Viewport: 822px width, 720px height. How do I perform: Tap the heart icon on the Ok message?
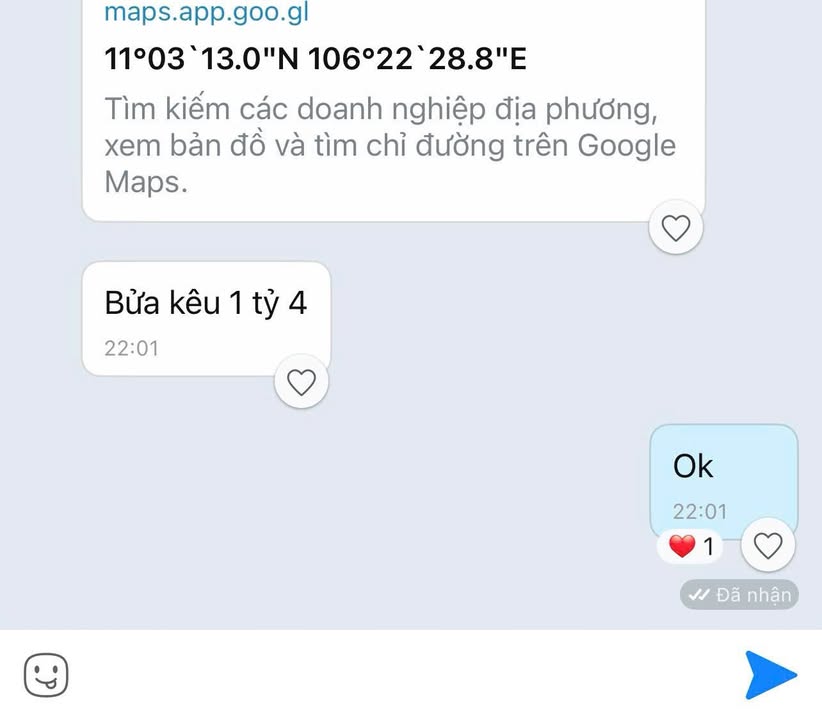pos(767,546)
